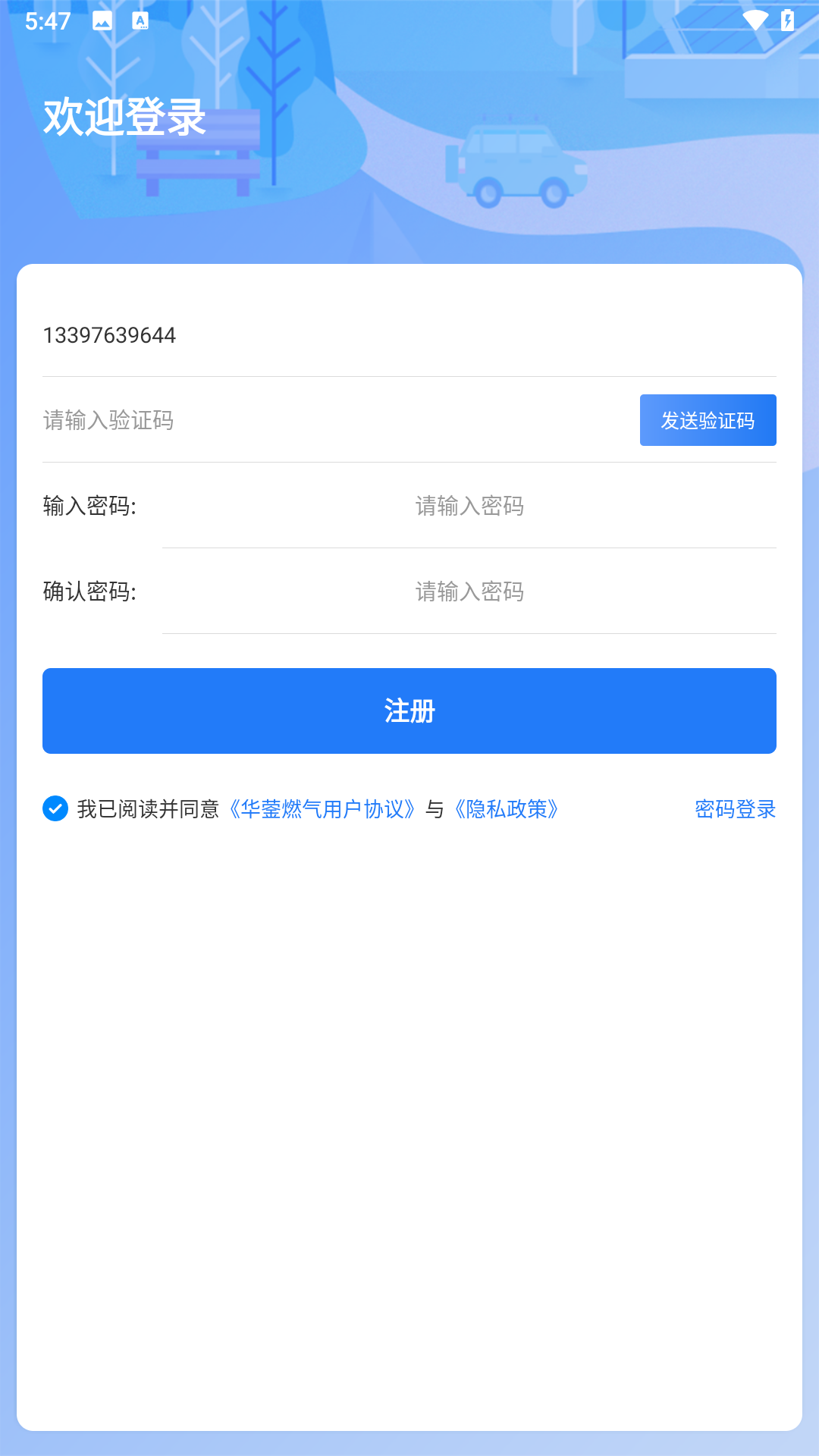Open the 隐私政策 privacy policy link
The width and height of the screenshot is (819, 1456).
click(x=507, y=809)
